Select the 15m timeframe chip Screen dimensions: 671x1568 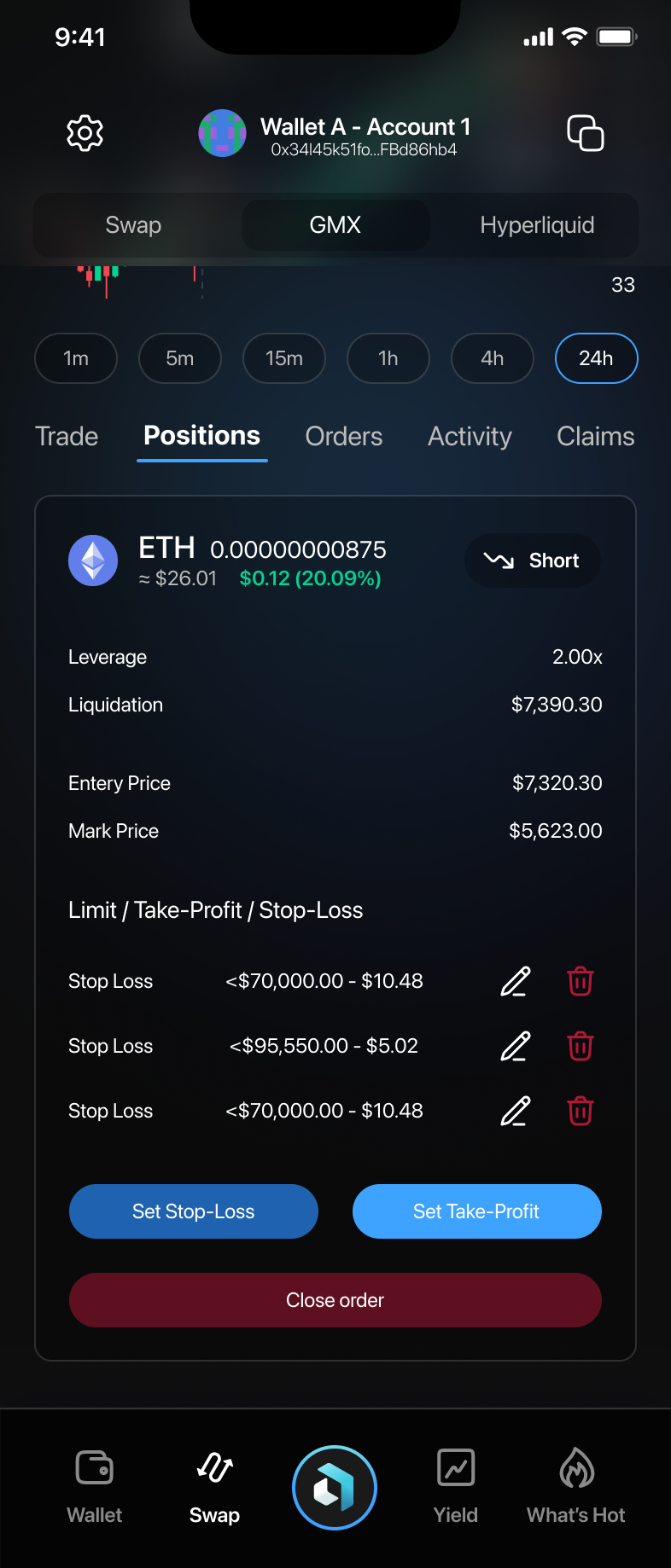point(284,358)
